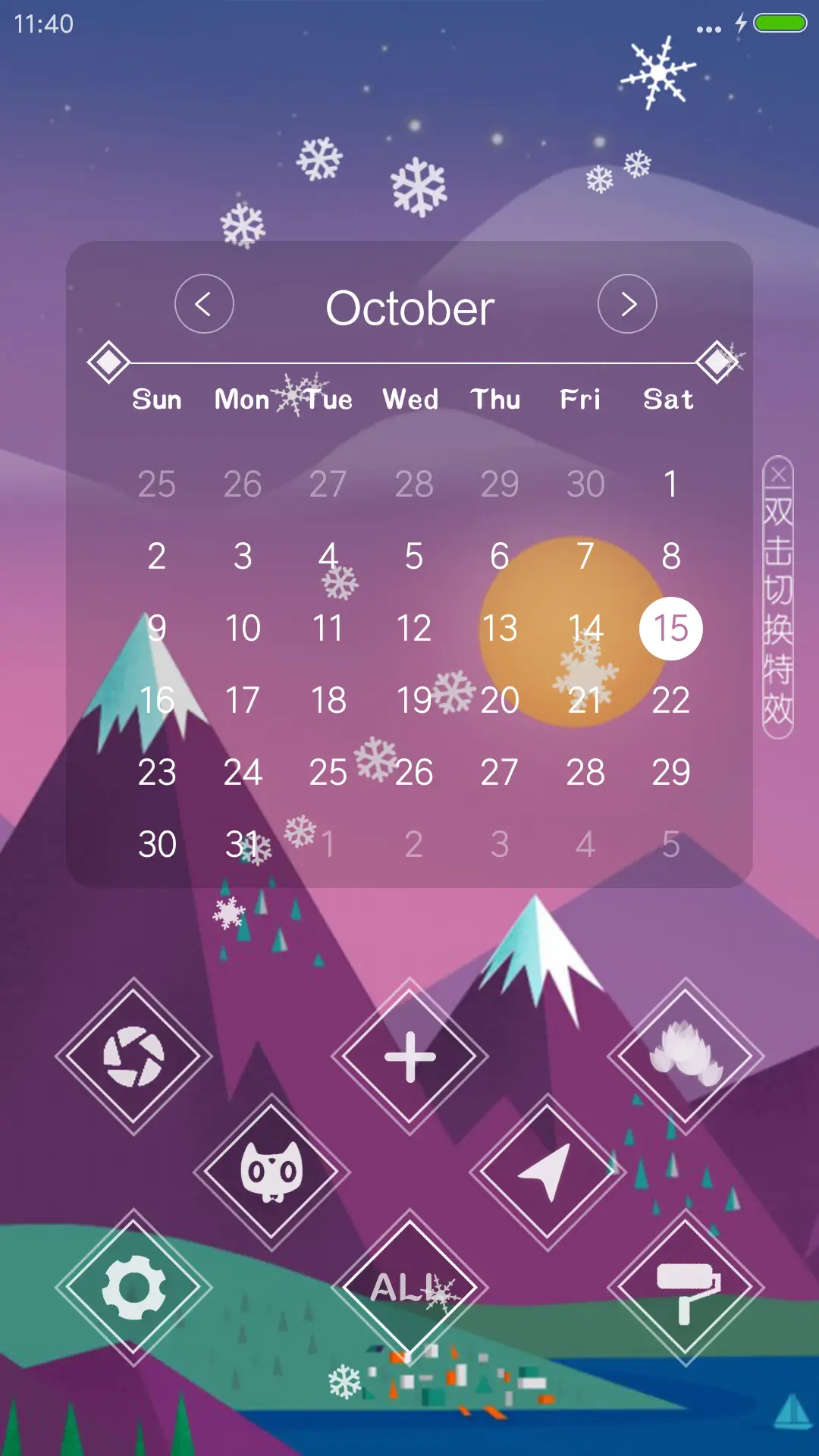
Task: Go to the previous month
Action: pyautogui.click(x=204, y=304)
